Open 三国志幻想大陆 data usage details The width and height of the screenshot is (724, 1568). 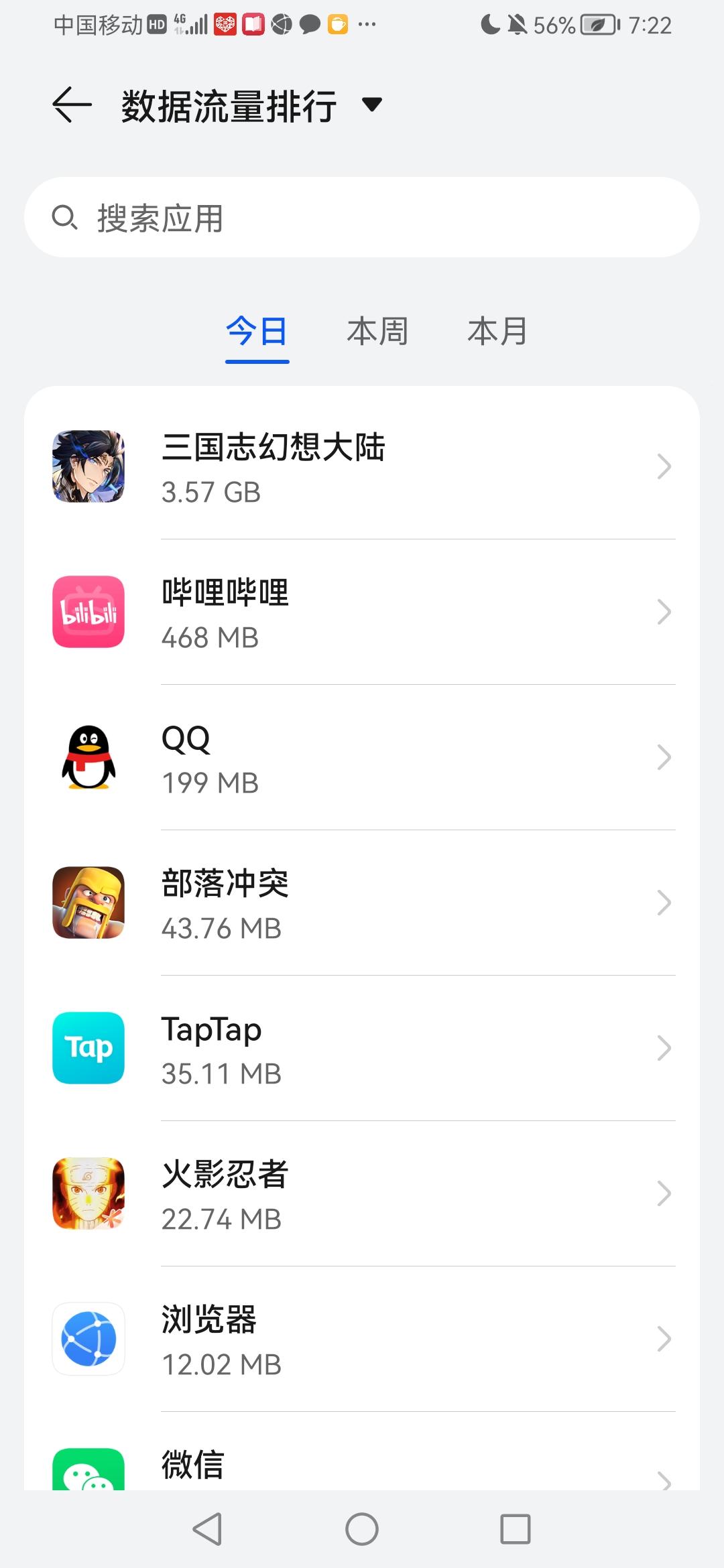(x=362, y=467)
